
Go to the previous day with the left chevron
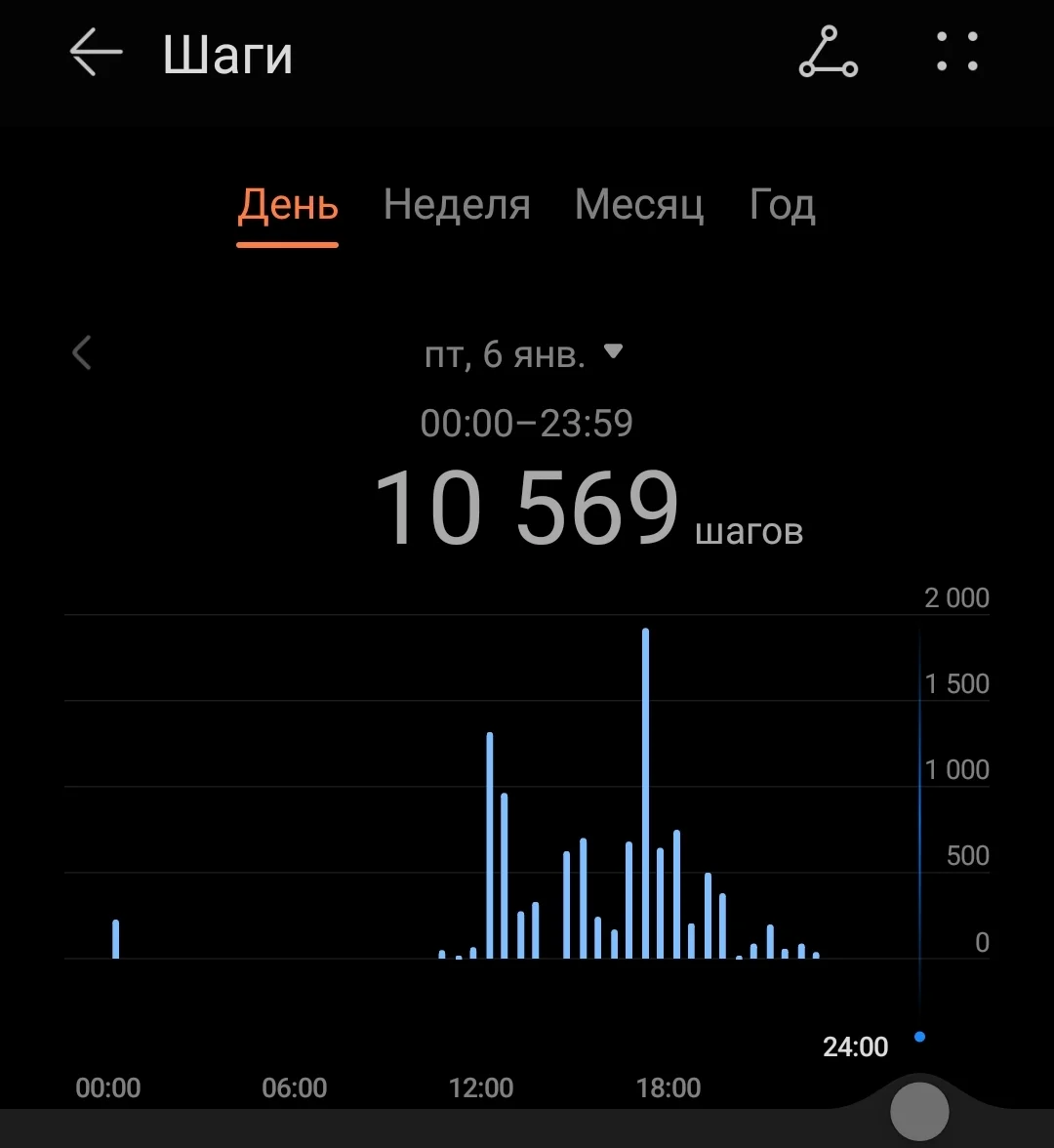(x=82, y=353)
